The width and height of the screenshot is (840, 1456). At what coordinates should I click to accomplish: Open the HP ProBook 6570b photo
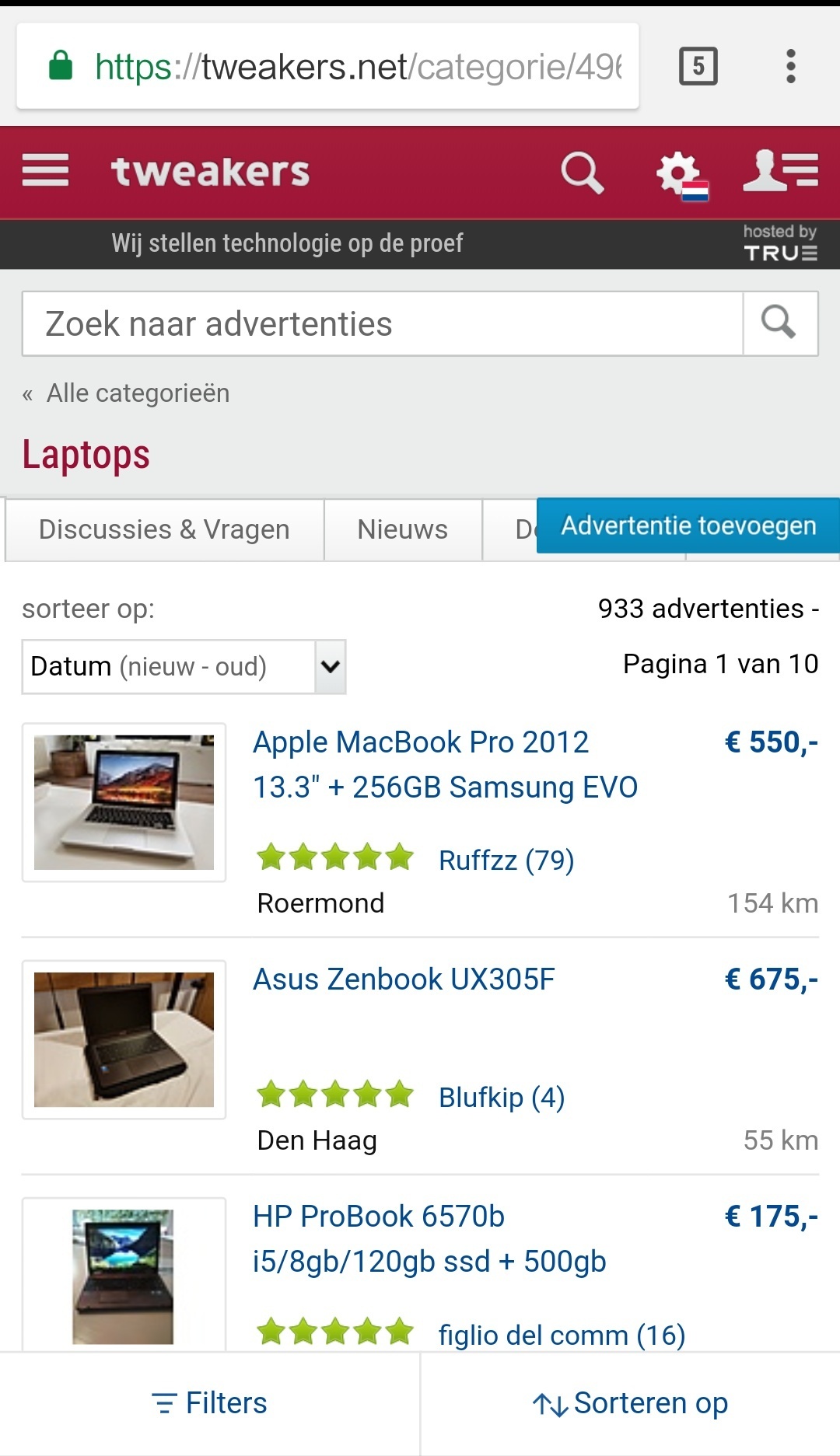tap(124, 1275)
